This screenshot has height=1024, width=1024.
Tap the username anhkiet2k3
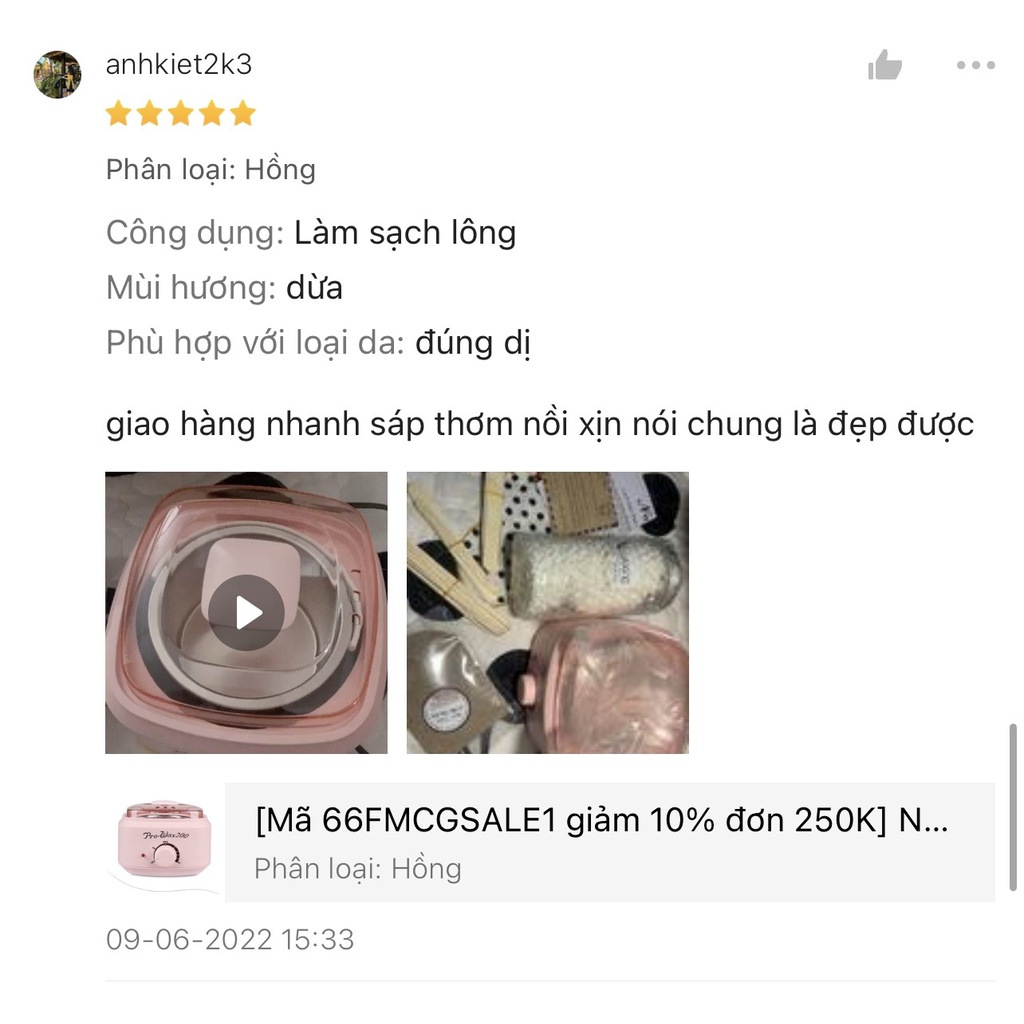179,65
